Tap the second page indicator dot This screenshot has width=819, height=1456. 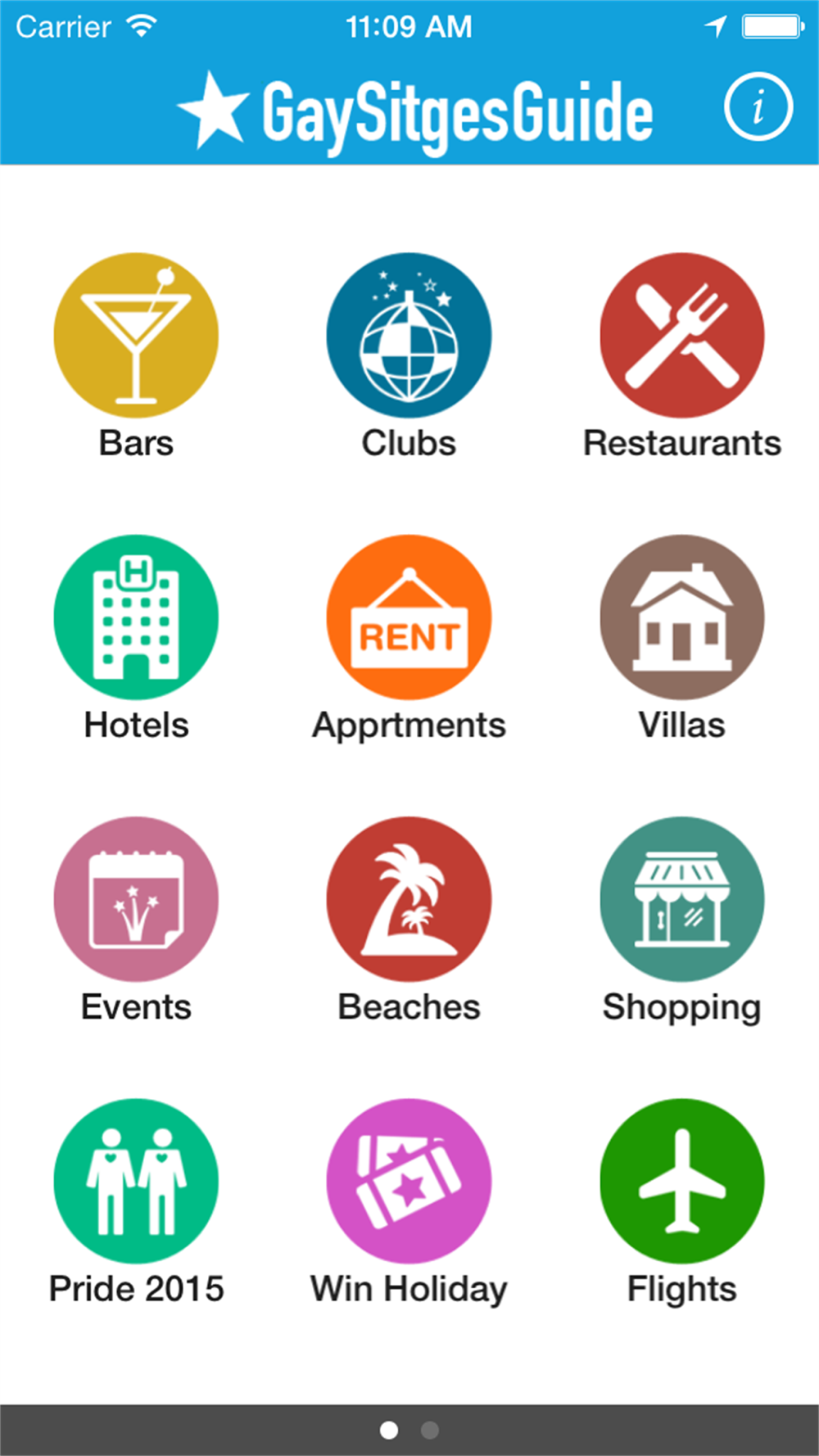point(429,1430)
